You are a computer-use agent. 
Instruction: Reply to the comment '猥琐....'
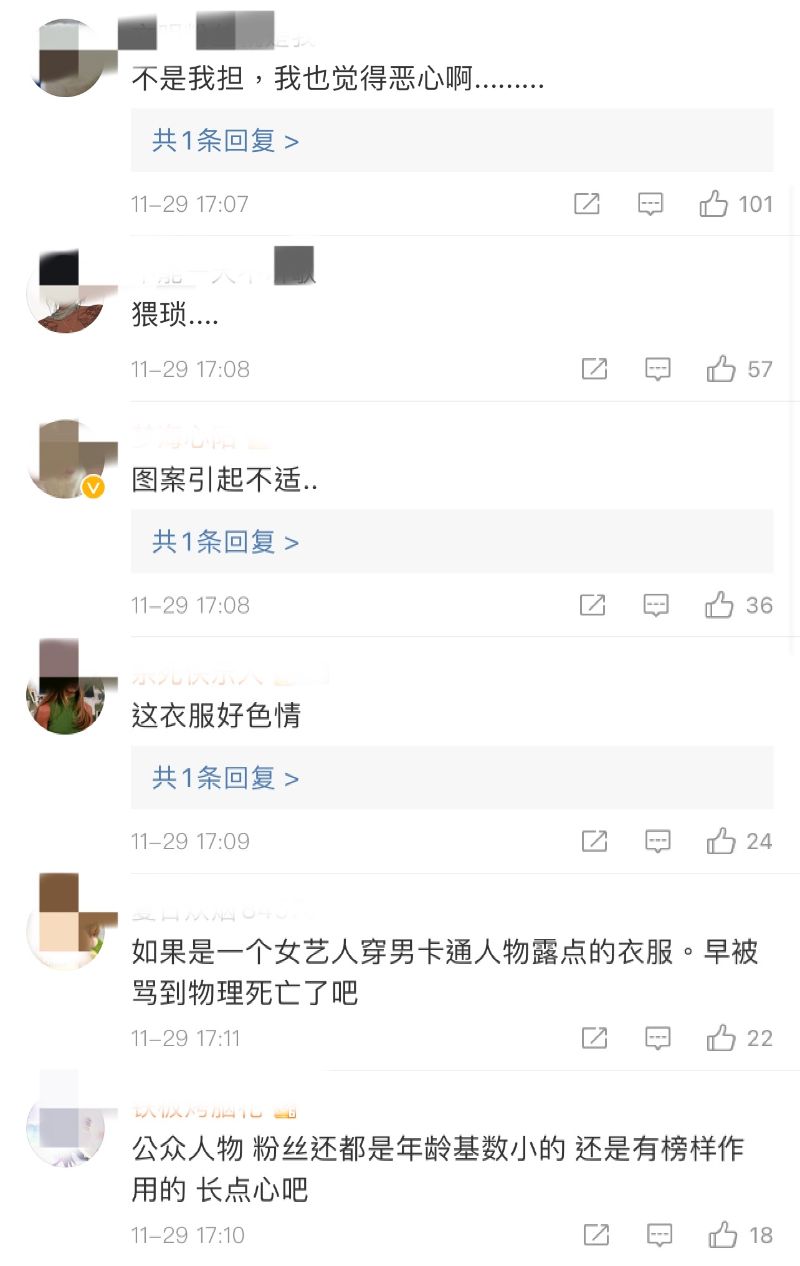coord(657,369)
